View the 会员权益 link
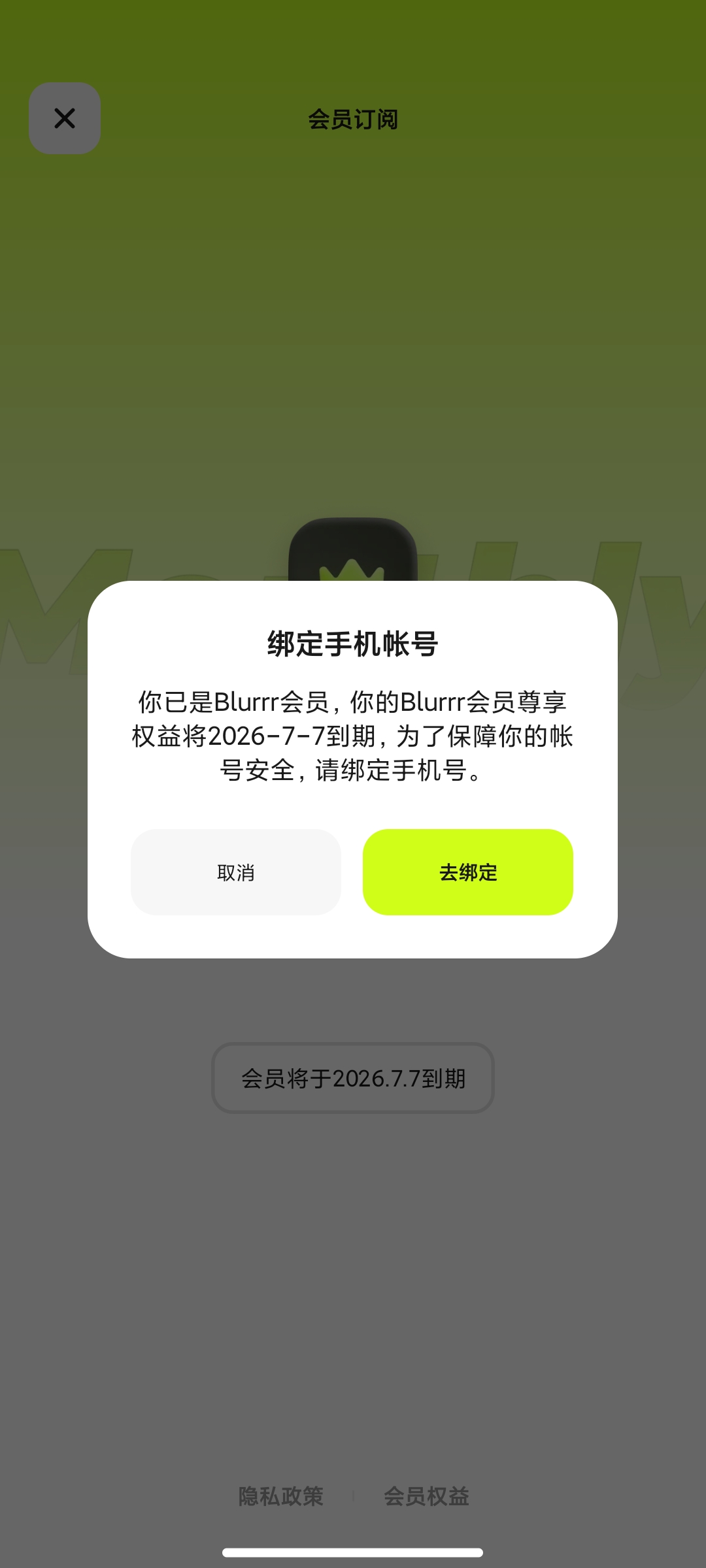 (x=426, y=1495)
